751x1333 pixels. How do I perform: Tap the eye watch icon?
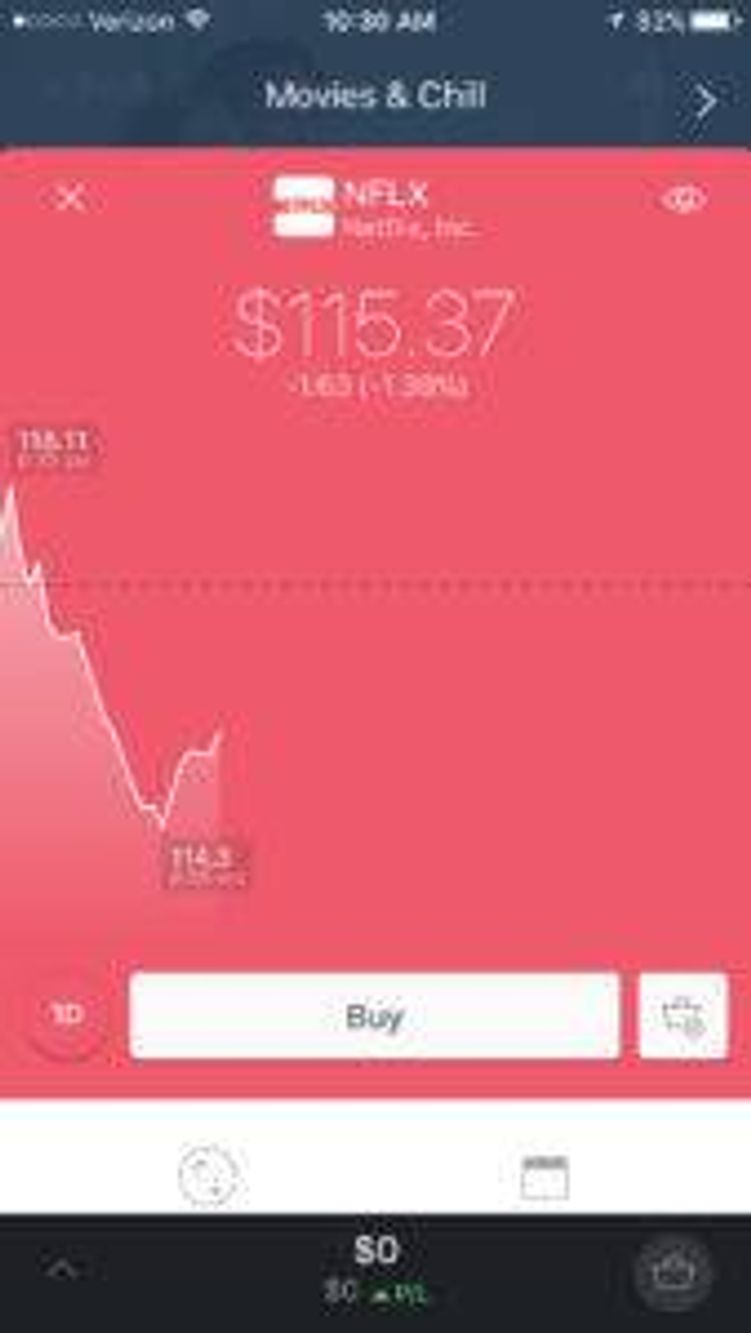[684, 199]
